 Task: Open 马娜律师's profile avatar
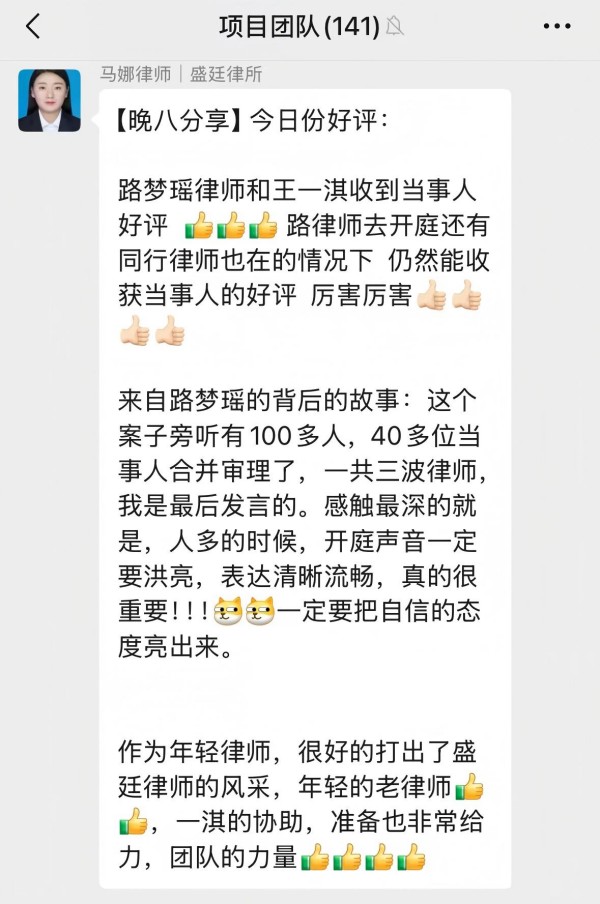(49, 100)
